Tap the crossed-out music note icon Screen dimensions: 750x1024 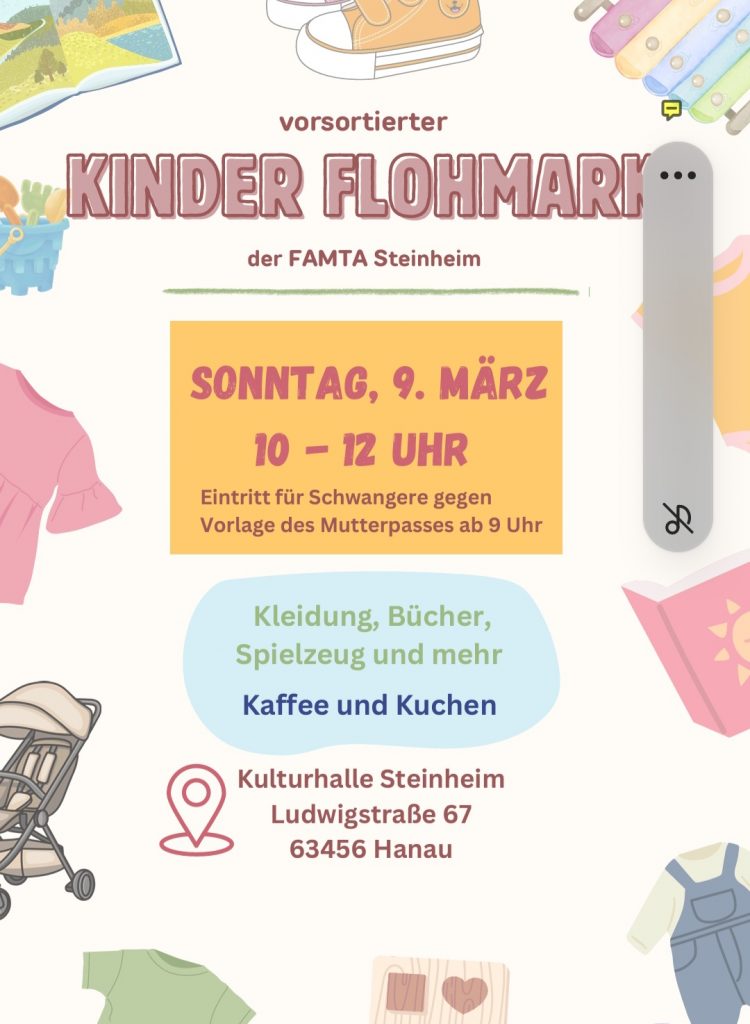click(x=677, y=518)
